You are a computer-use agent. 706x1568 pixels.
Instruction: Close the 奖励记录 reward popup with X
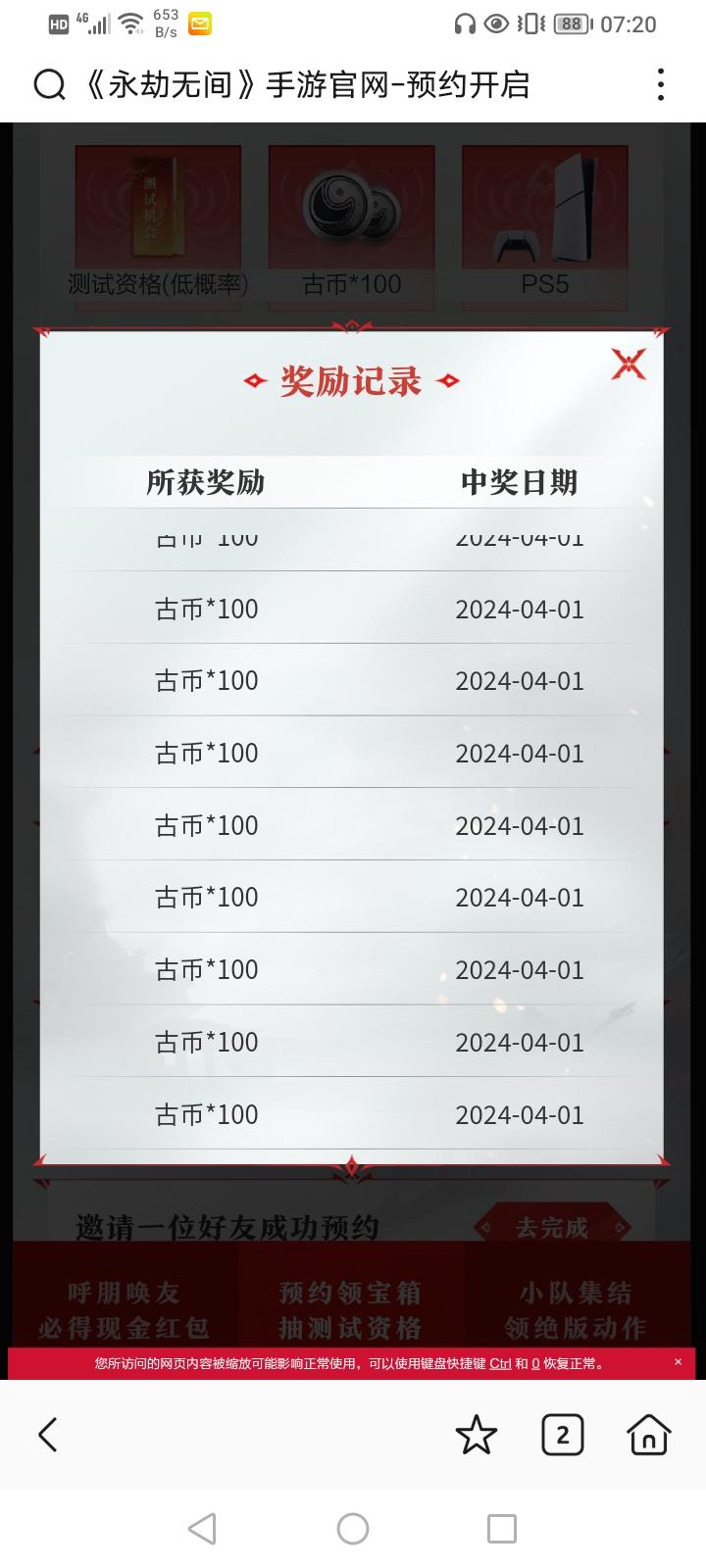(x=630, y=362)
